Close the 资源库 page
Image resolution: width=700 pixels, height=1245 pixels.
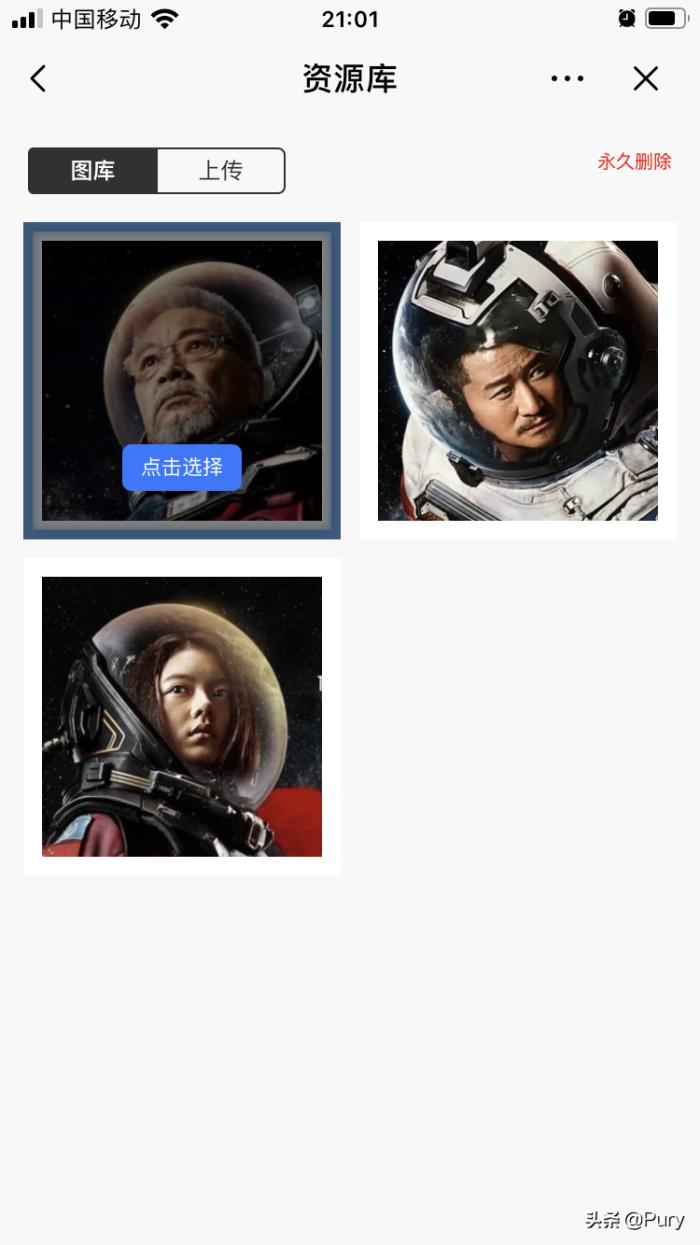coord(646,79)
